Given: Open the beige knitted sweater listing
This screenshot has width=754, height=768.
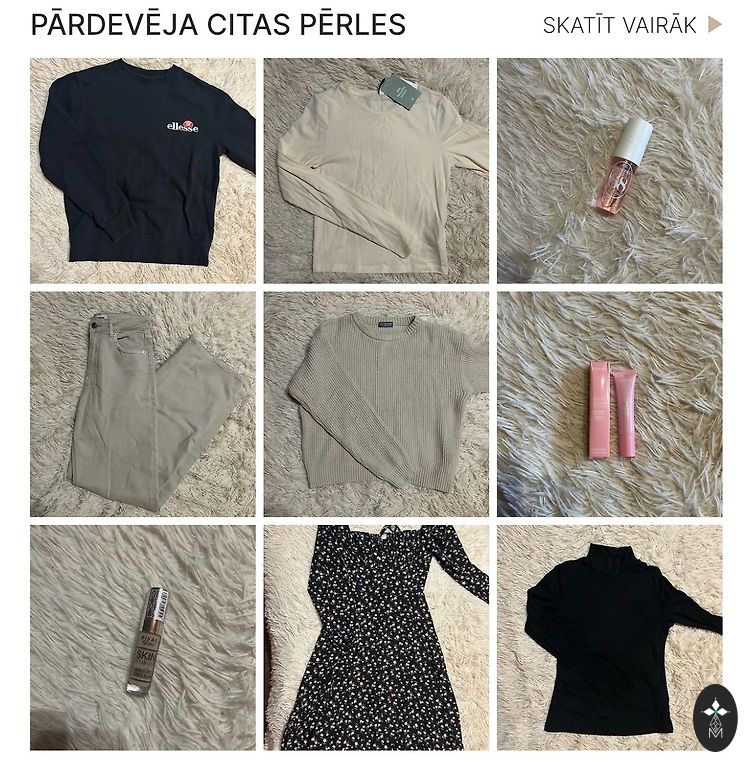Looking at the screenshot, I should coord(376,404).
